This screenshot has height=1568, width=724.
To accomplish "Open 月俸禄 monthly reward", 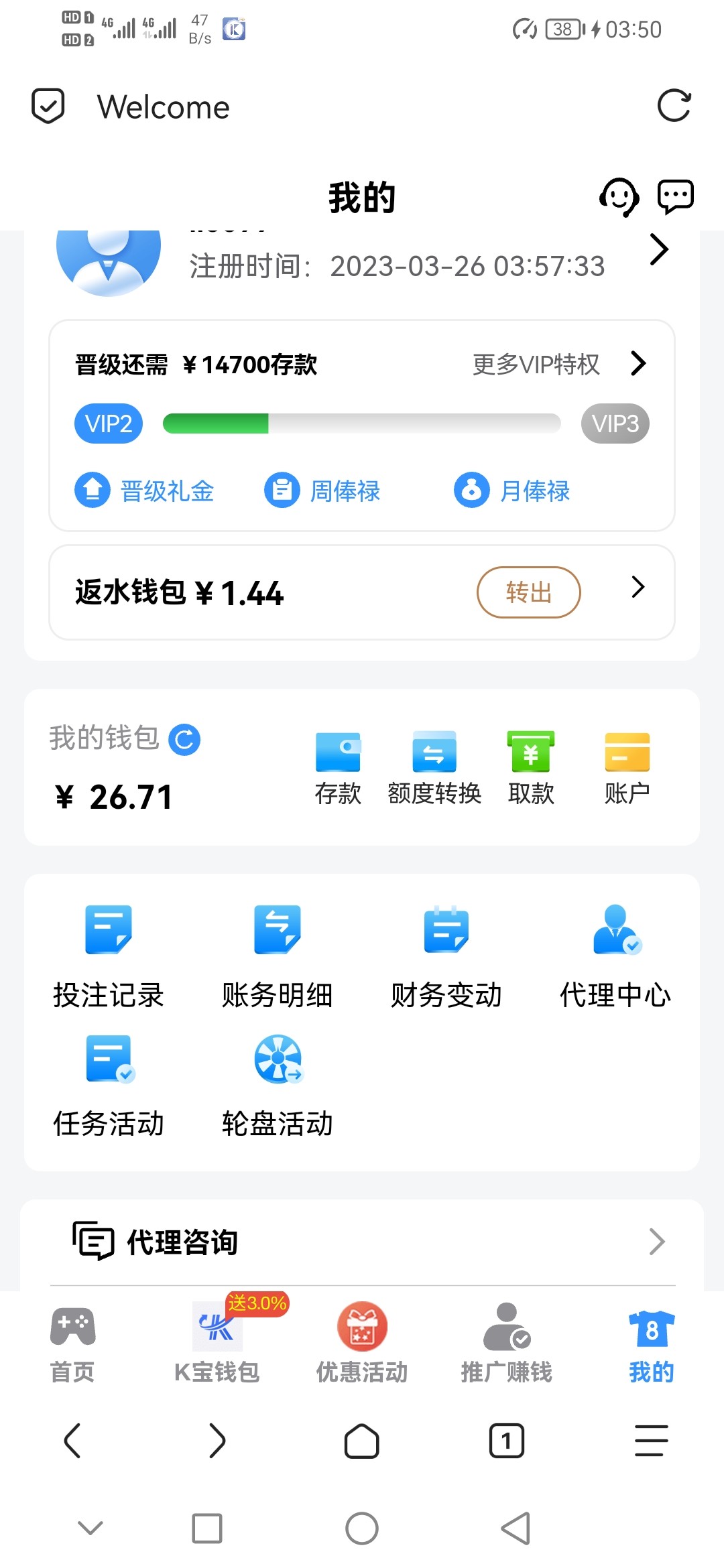I will [x=512, y=491].
